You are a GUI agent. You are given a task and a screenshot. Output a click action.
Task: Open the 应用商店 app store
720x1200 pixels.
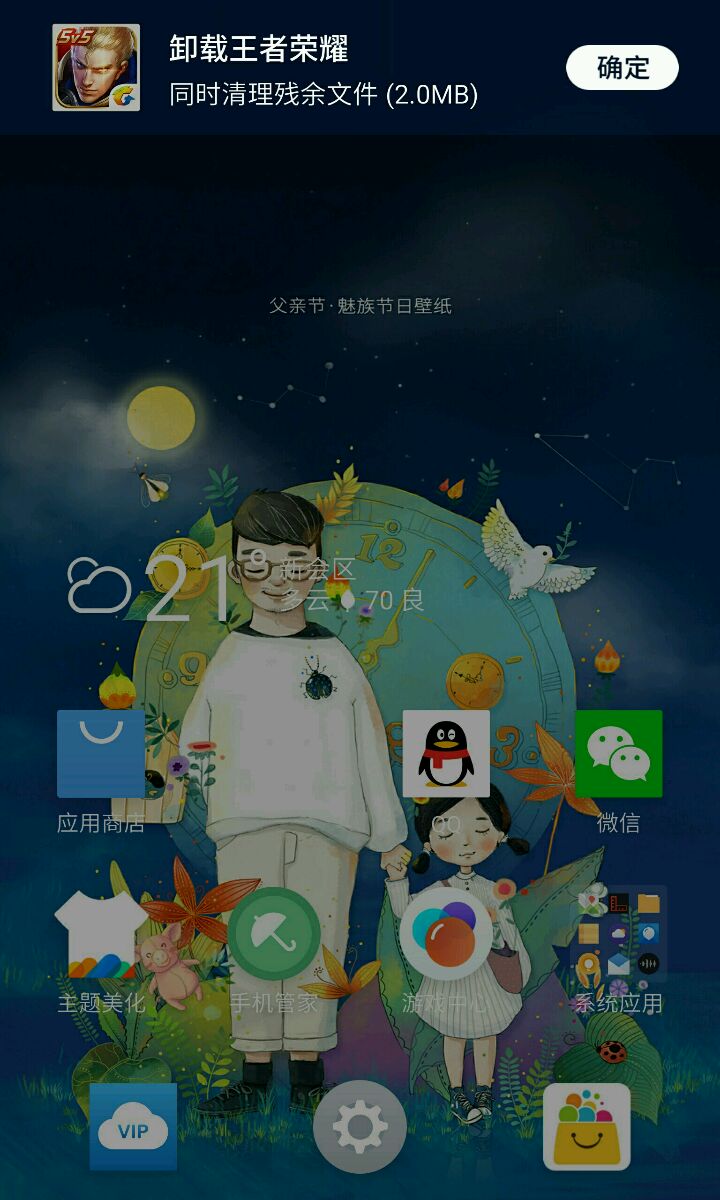(x=101, y=754)
